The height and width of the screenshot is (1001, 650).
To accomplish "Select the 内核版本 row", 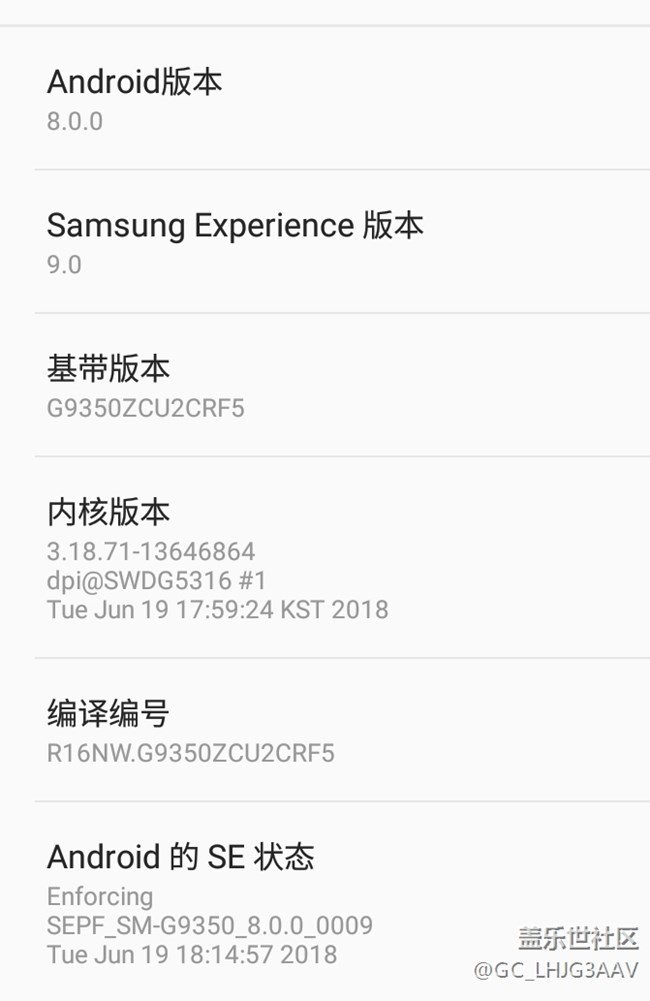I will 325,558.
